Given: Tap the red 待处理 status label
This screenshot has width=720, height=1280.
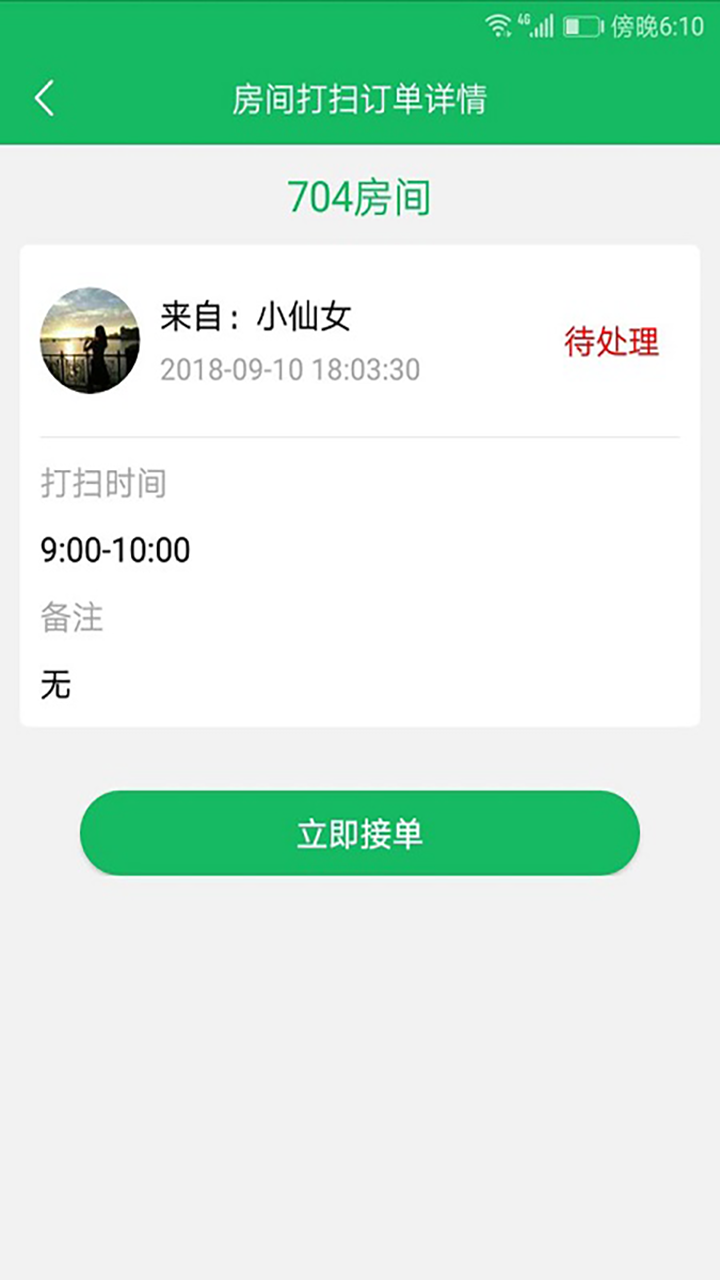Looking at the screenshot, I should (611, 343).
